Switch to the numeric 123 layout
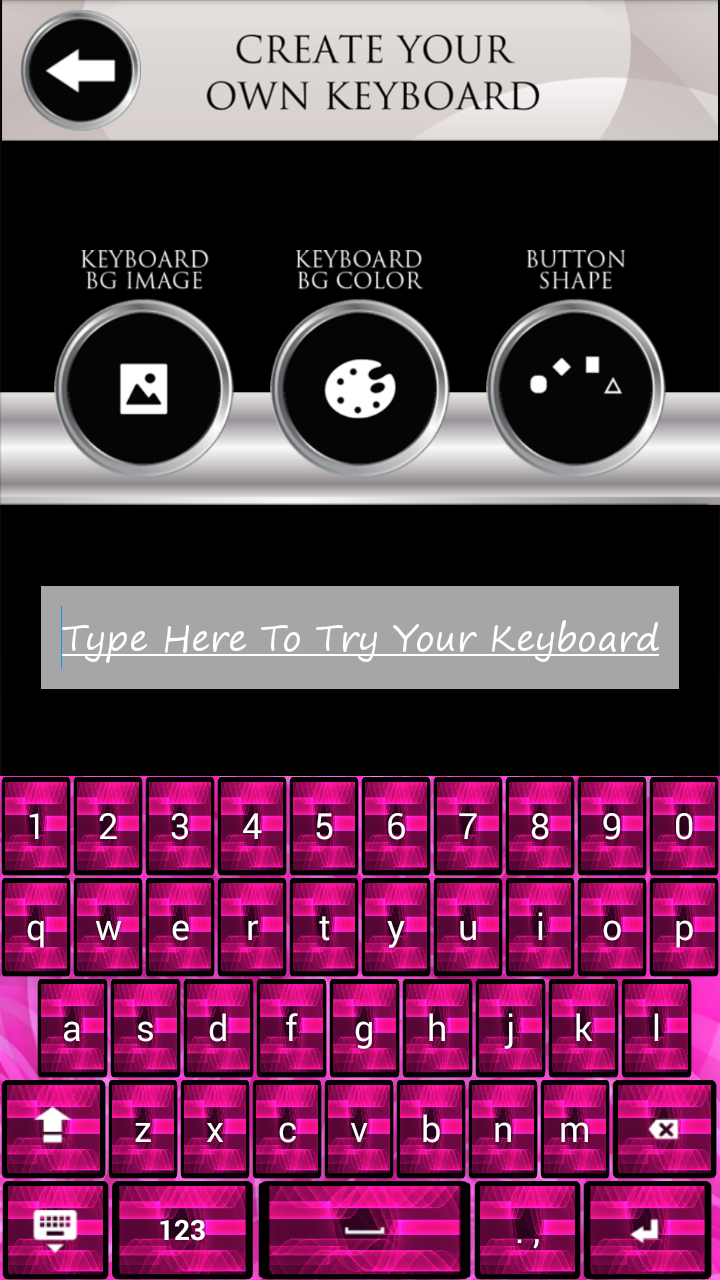The height and width of the screenshot is (1280, 720). click(182, 1228)
